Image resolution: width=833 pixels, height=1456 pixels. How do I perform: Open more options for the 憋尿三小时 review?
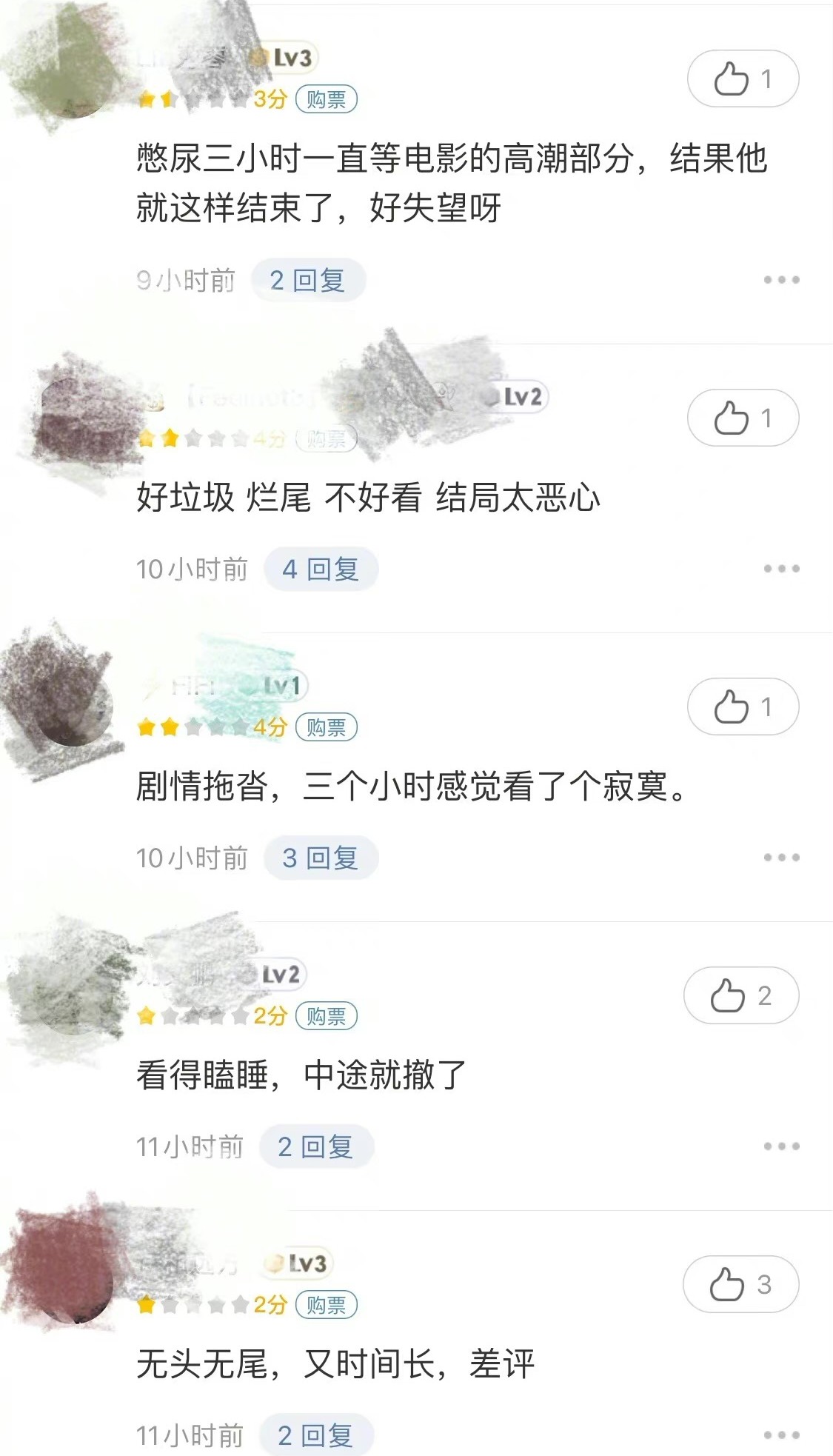tap(781, 280)
